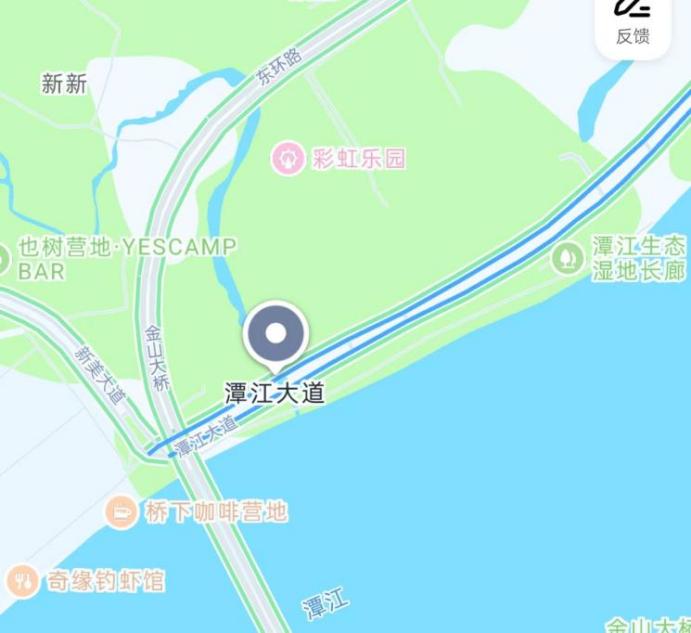Open the 桥下咖啡营地 map marker
Screen dimensions: 691x633
coord(122,512)
